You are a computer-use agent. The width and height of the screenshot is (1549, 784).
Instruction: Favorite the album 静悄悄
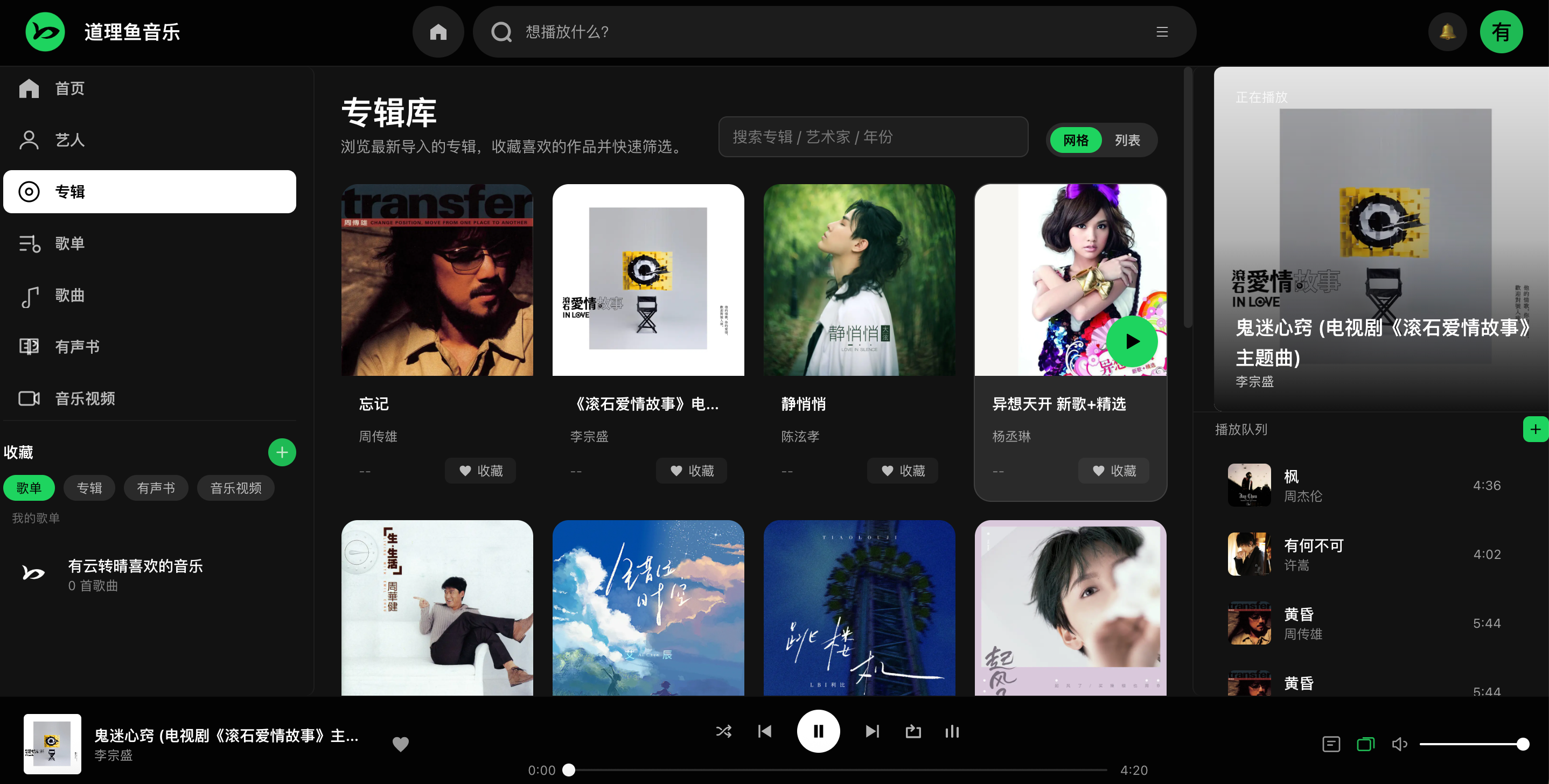902,471
